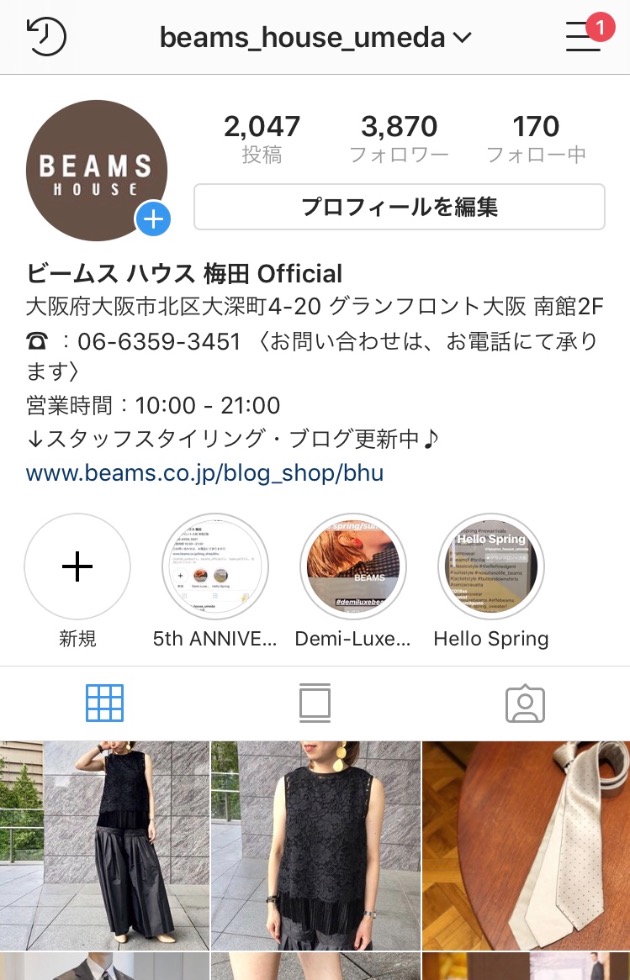Expand the beams_house_umeda account switcher

point(315,38)
